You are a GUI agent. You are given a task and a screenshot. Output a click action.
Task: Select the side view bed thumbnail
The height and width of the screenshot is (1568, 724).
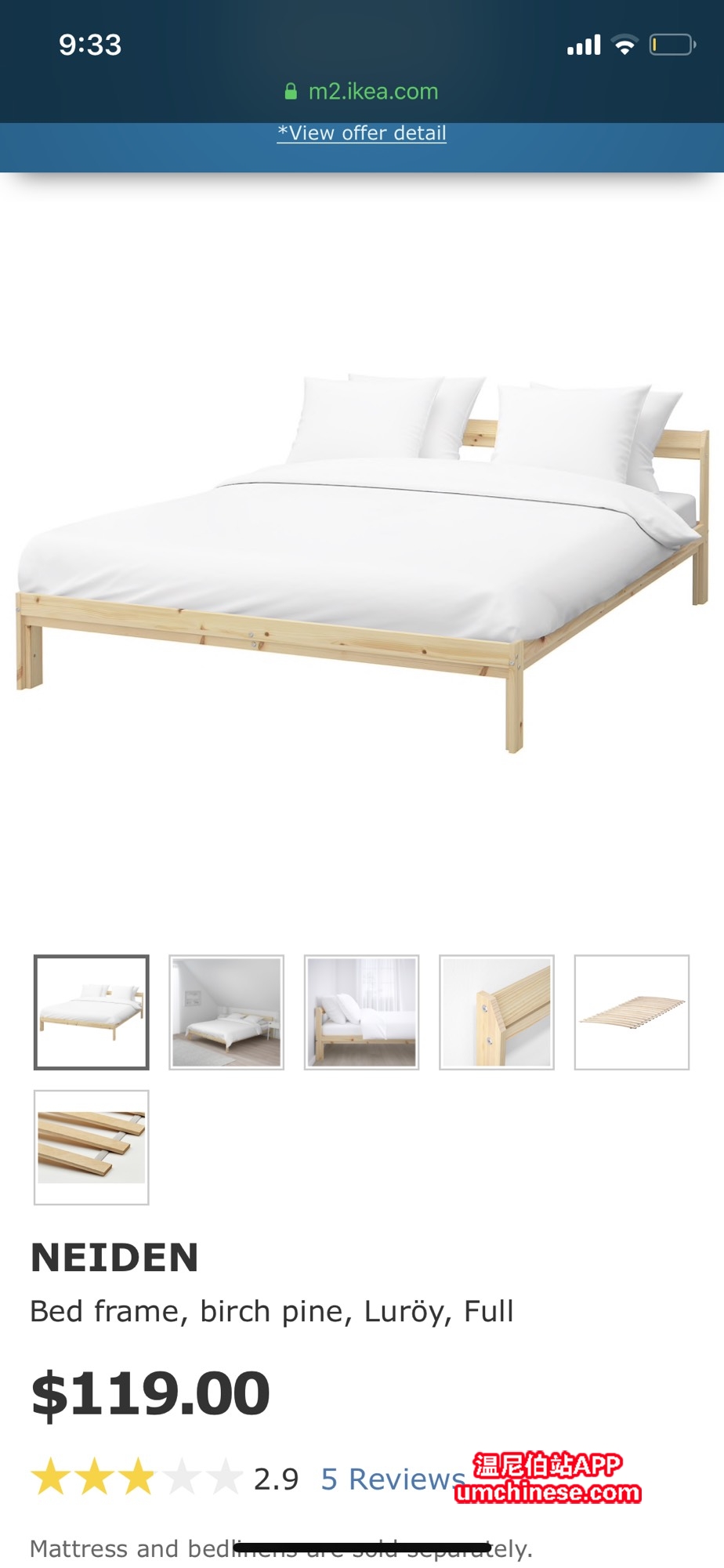(x=361, y=1012)
